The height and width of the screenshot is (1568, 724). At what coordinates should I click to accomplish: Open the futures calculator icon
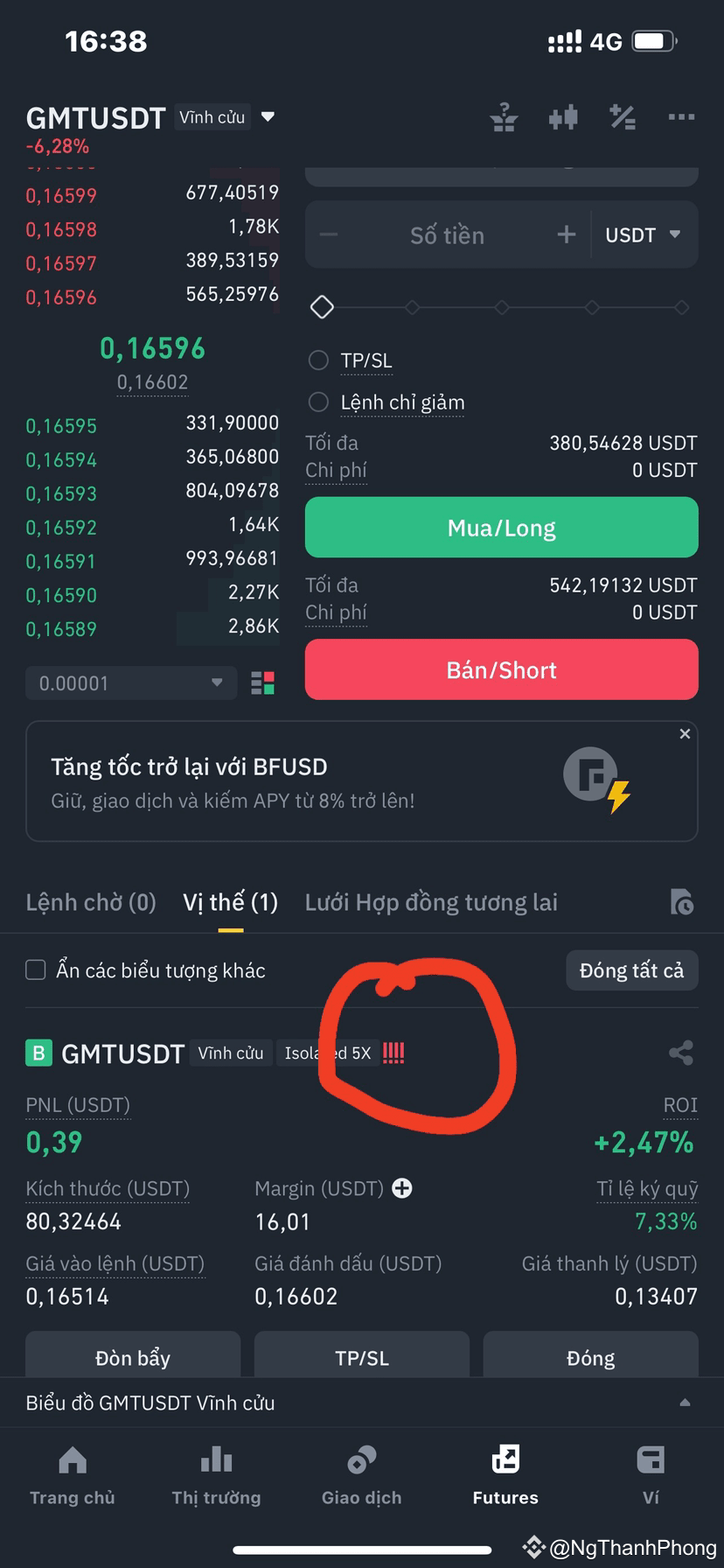(504, 116)
